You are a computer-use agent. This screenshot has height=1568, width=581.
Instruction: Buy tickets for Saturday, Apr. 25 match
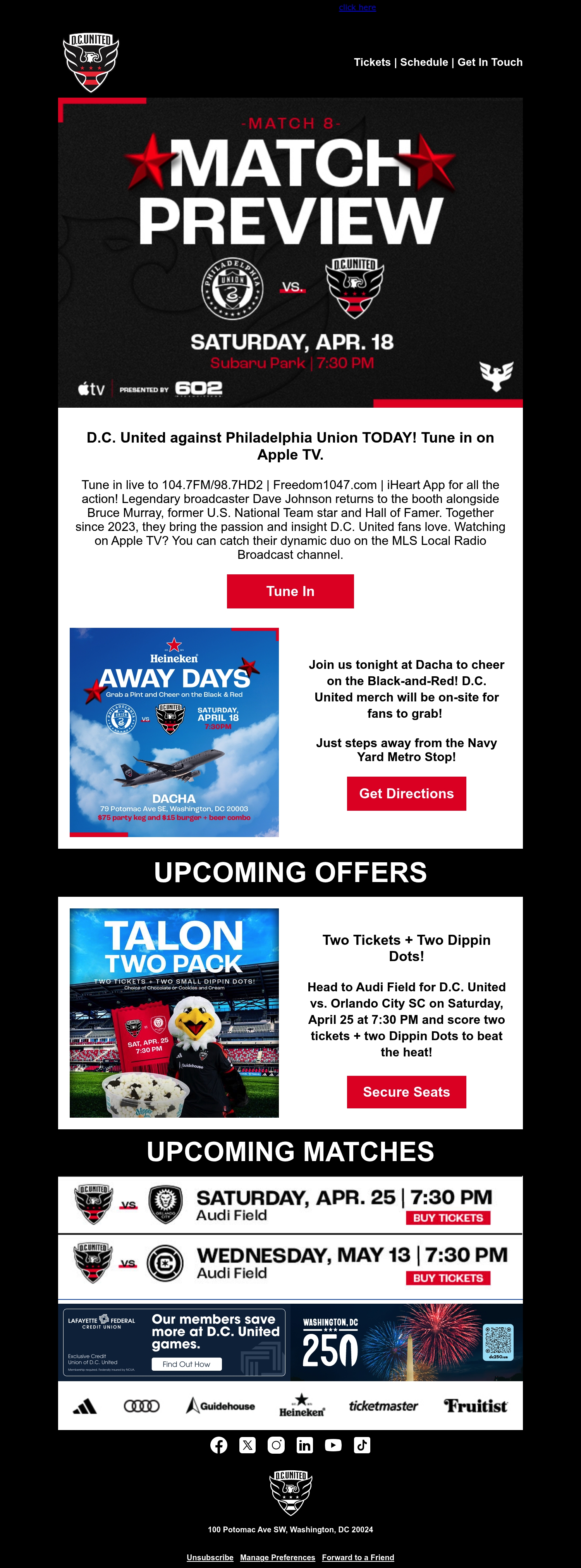coord(449,1217)
